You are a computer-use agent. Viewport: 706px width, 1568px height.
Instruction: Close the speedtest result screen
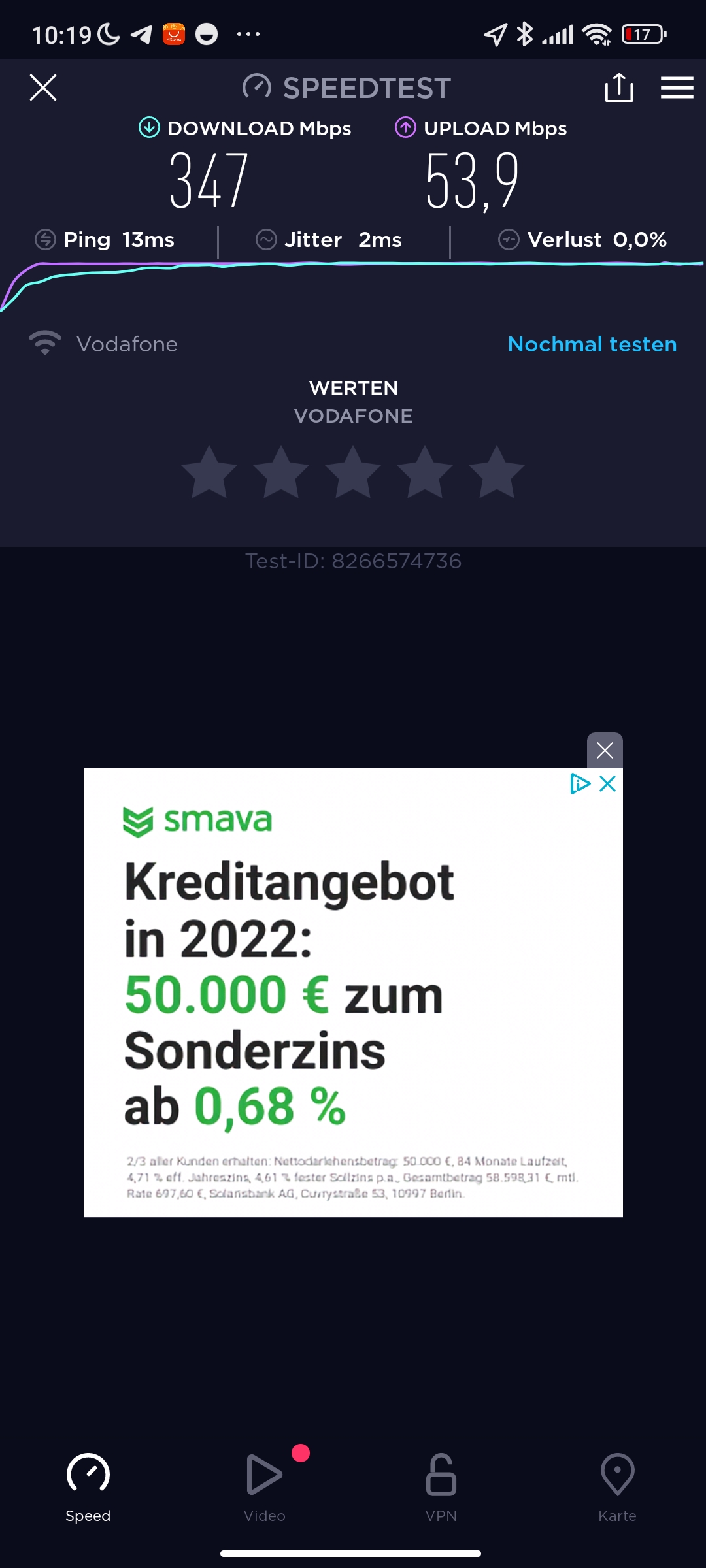(x=43, y=88)
